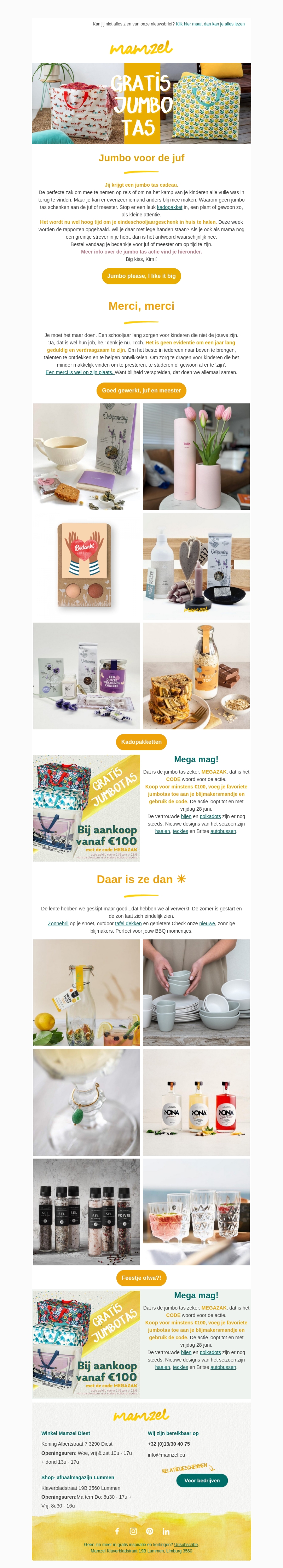Open Mamzel's Pinterest page
Viewport: 283px width, 1568px height.
[150, 1531]
